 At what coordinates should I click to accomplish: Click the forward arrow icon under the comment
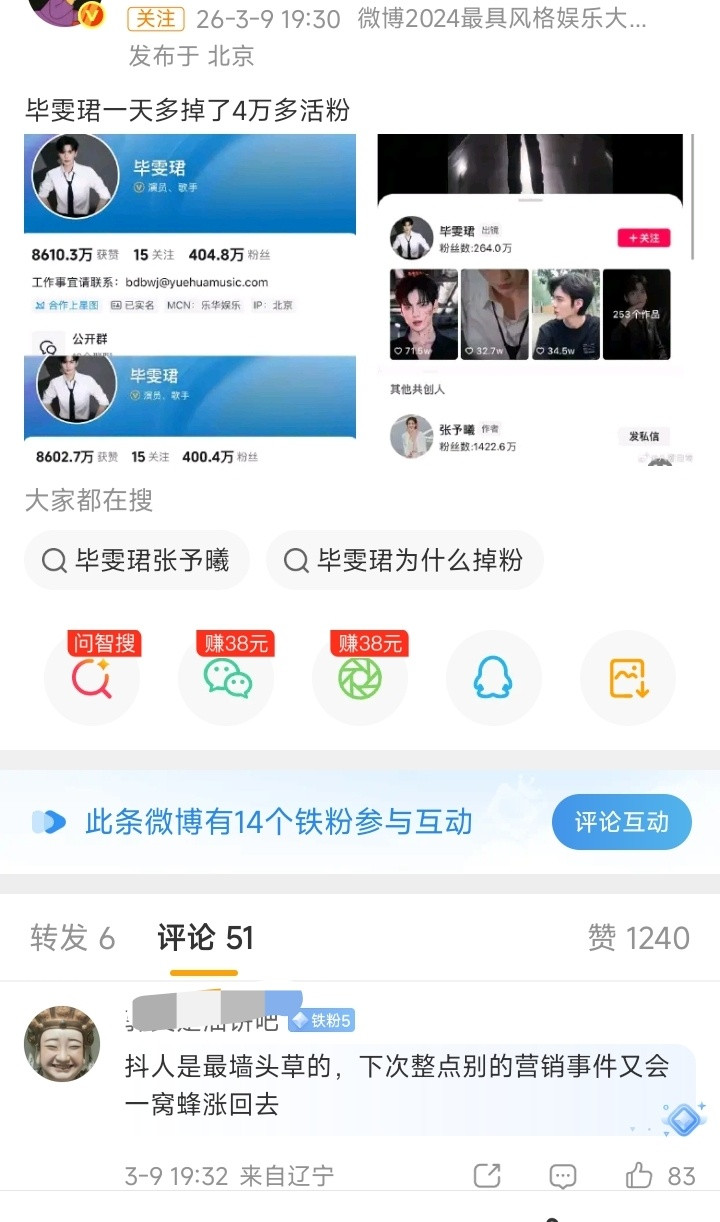[x=486, y=1177]
